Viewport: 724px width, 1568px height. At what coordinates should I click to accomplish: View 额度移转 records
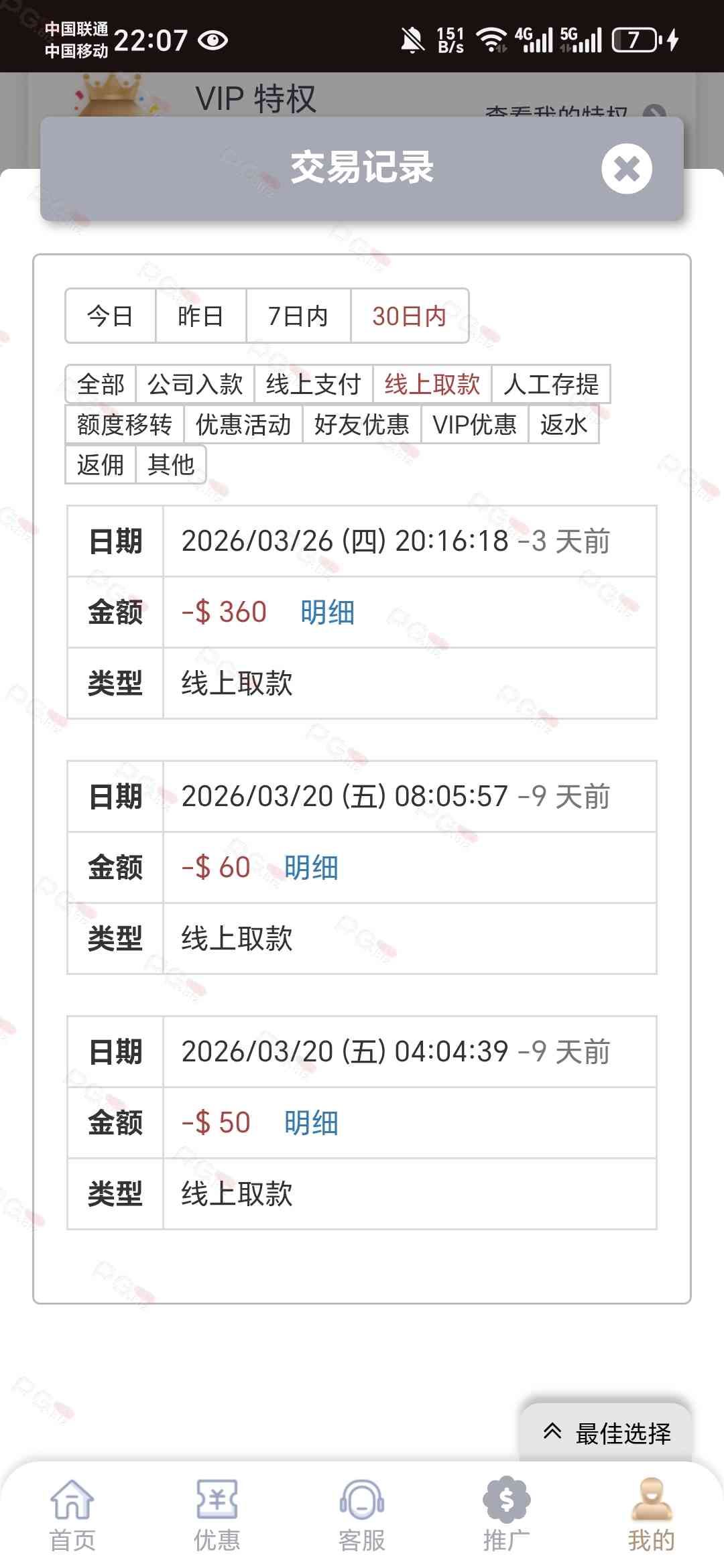tap(124, 425)
